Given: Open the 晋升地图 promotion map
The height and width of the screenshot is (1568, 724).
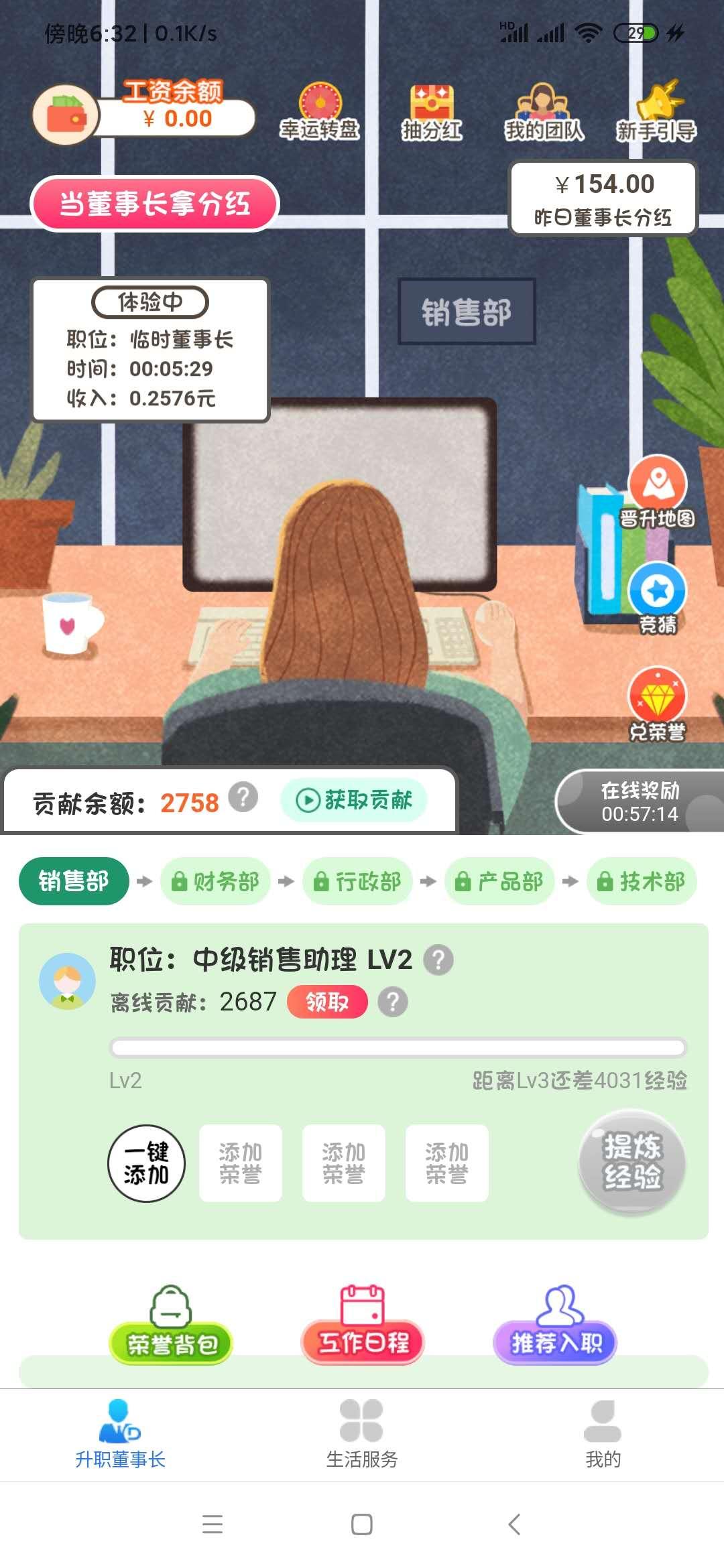Looking at the screenshot, I should (657, 492).
